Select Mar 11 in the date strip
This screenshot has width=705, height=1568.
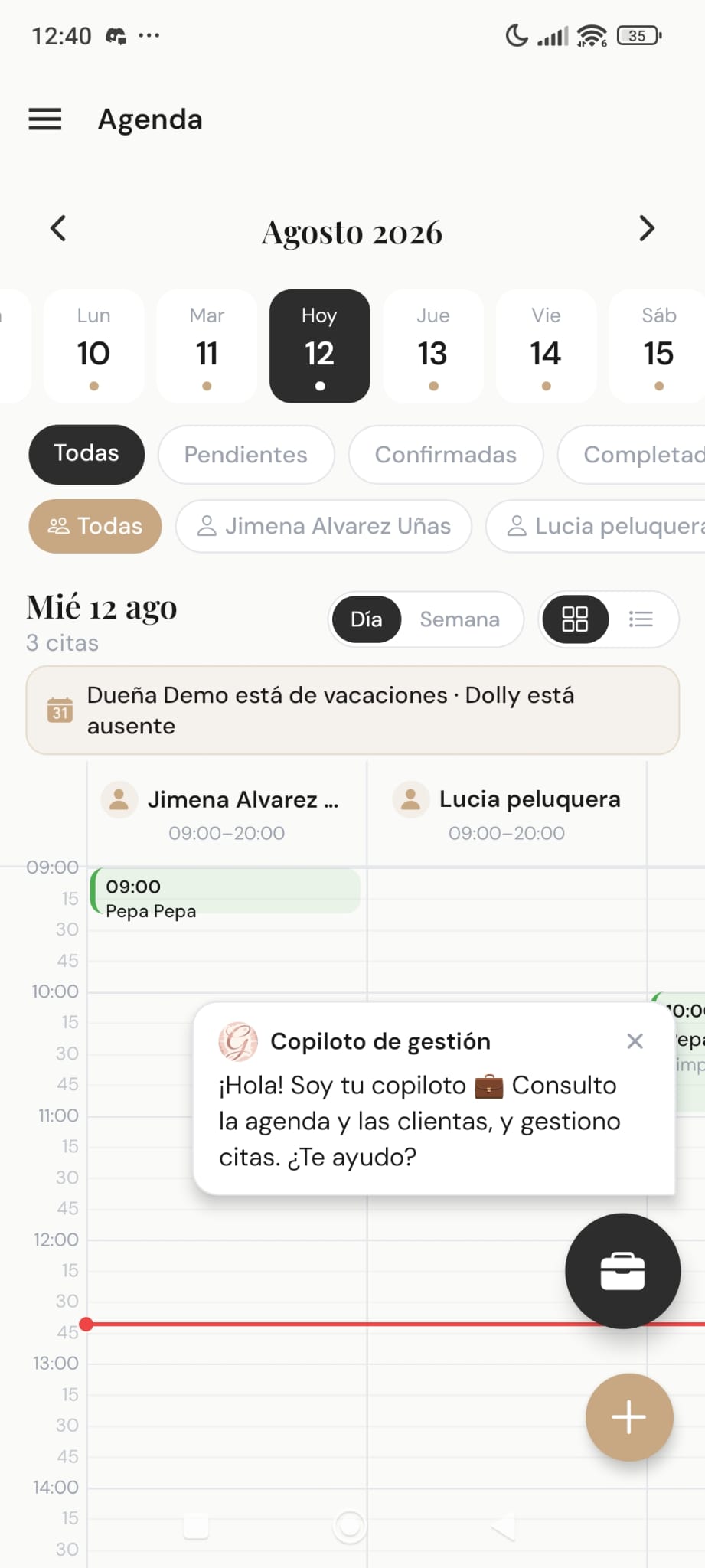(207, 346)
